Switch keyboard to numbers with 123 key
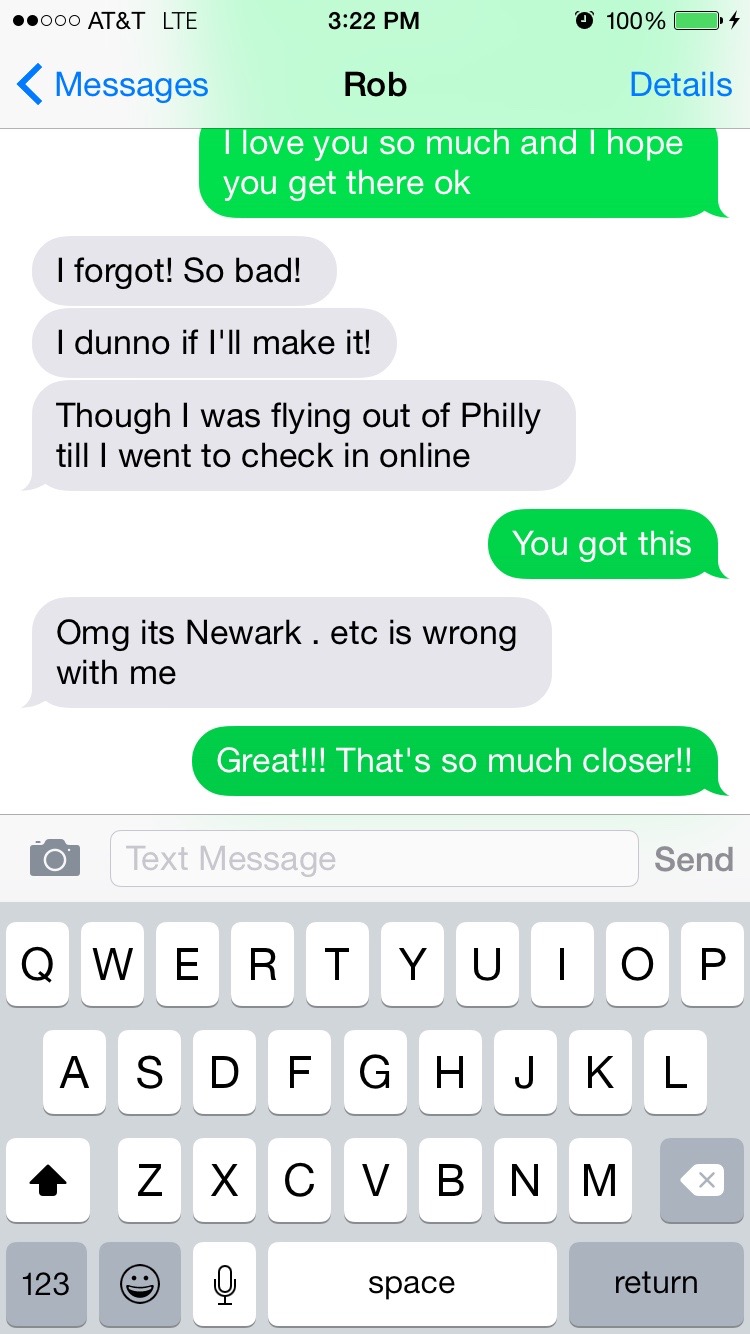This screenshot has width=750, height=1334. point(46,1283)
